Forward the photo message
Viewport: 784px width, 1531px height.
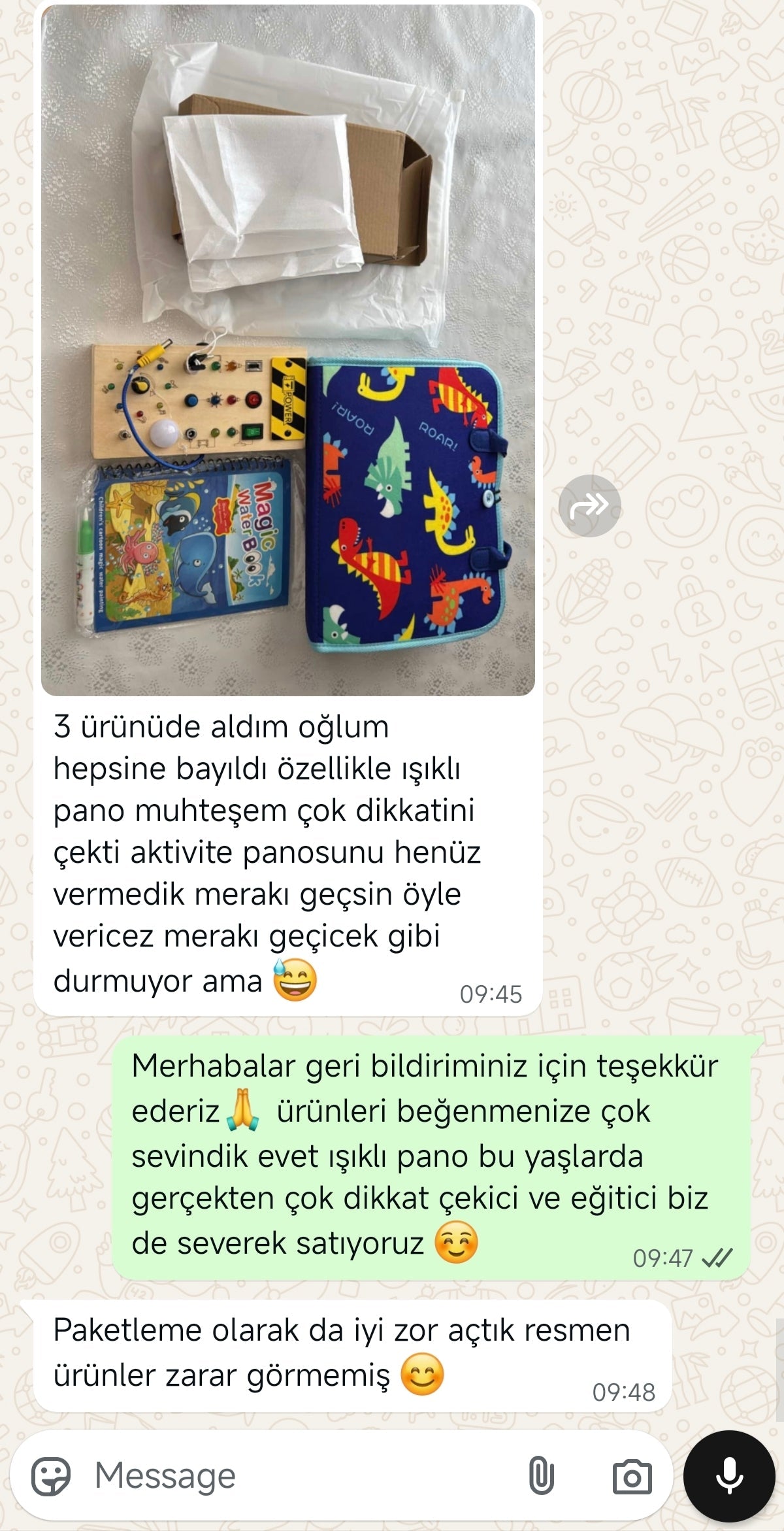pyautogui.click(x=589, y=505)
